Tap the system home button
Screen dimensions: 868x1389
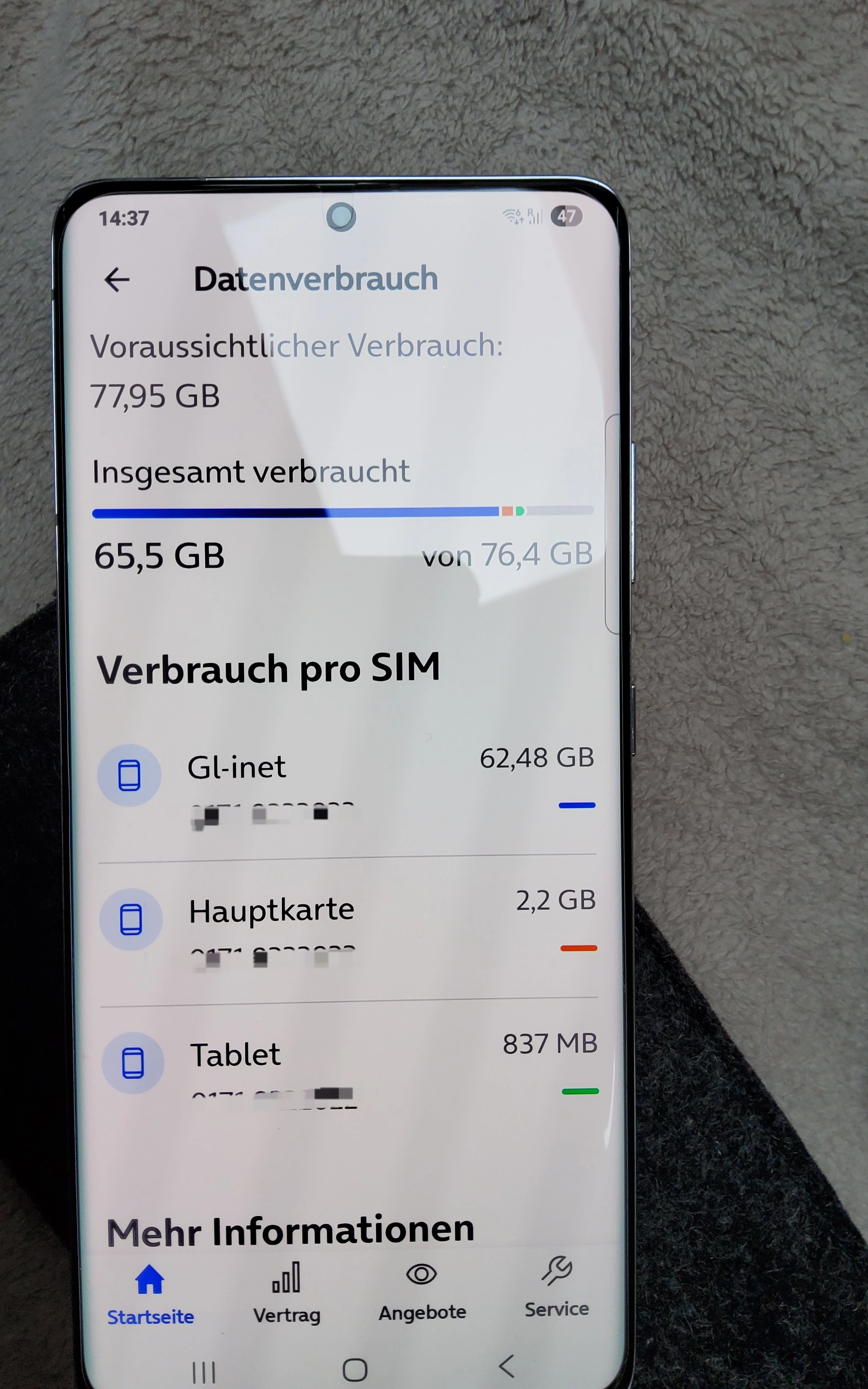pos(355,1370)
